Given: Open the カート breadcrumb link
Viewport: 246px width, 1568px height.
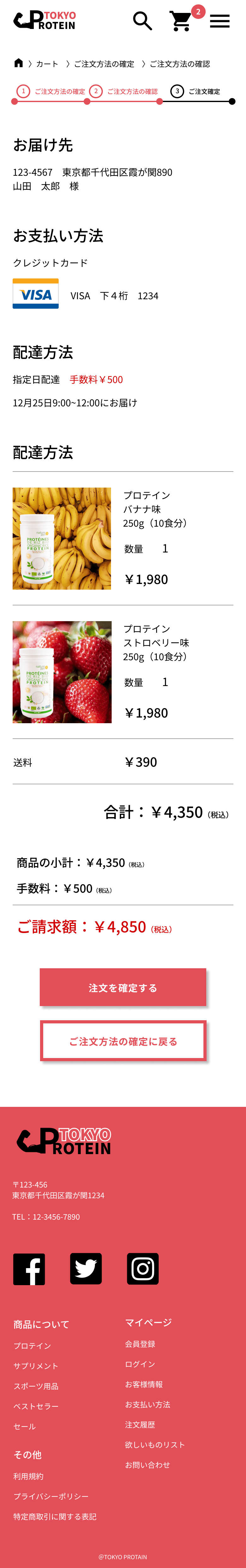Looking at the screenshot, I should point(47,64).
